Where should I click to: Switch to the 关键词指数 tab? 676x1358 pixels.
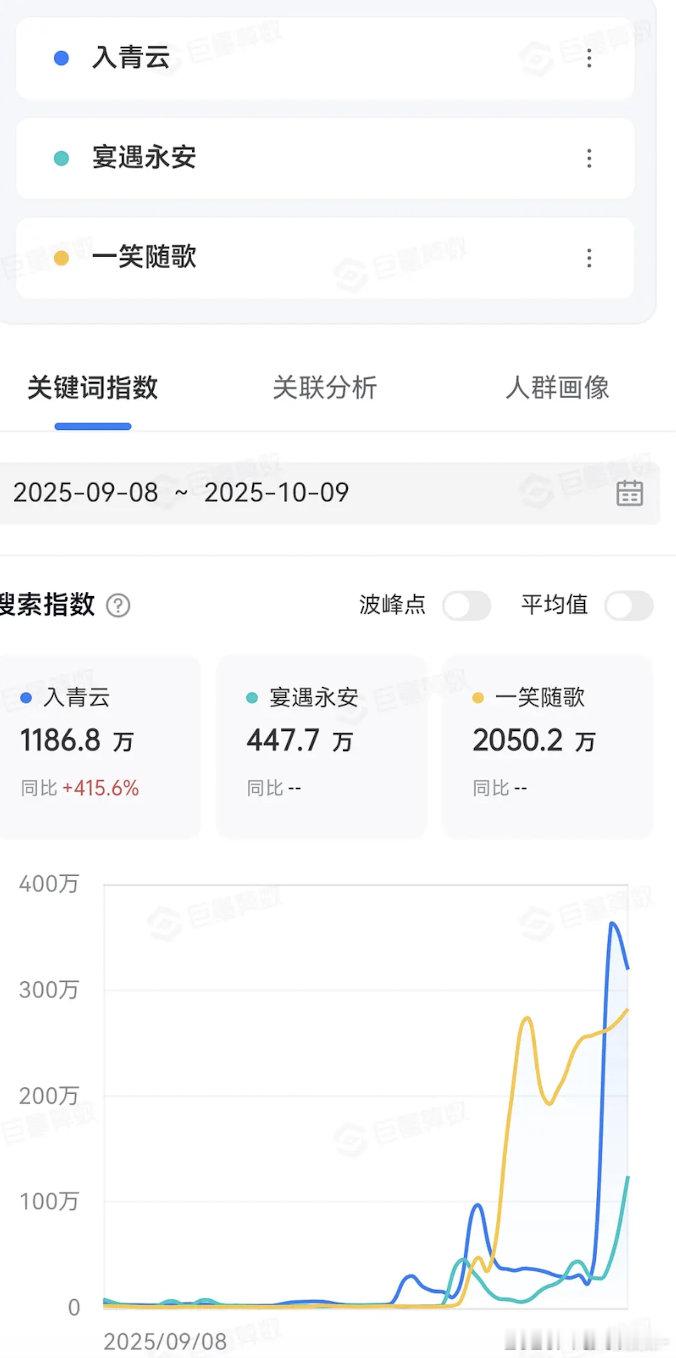[x=92, y=388]
